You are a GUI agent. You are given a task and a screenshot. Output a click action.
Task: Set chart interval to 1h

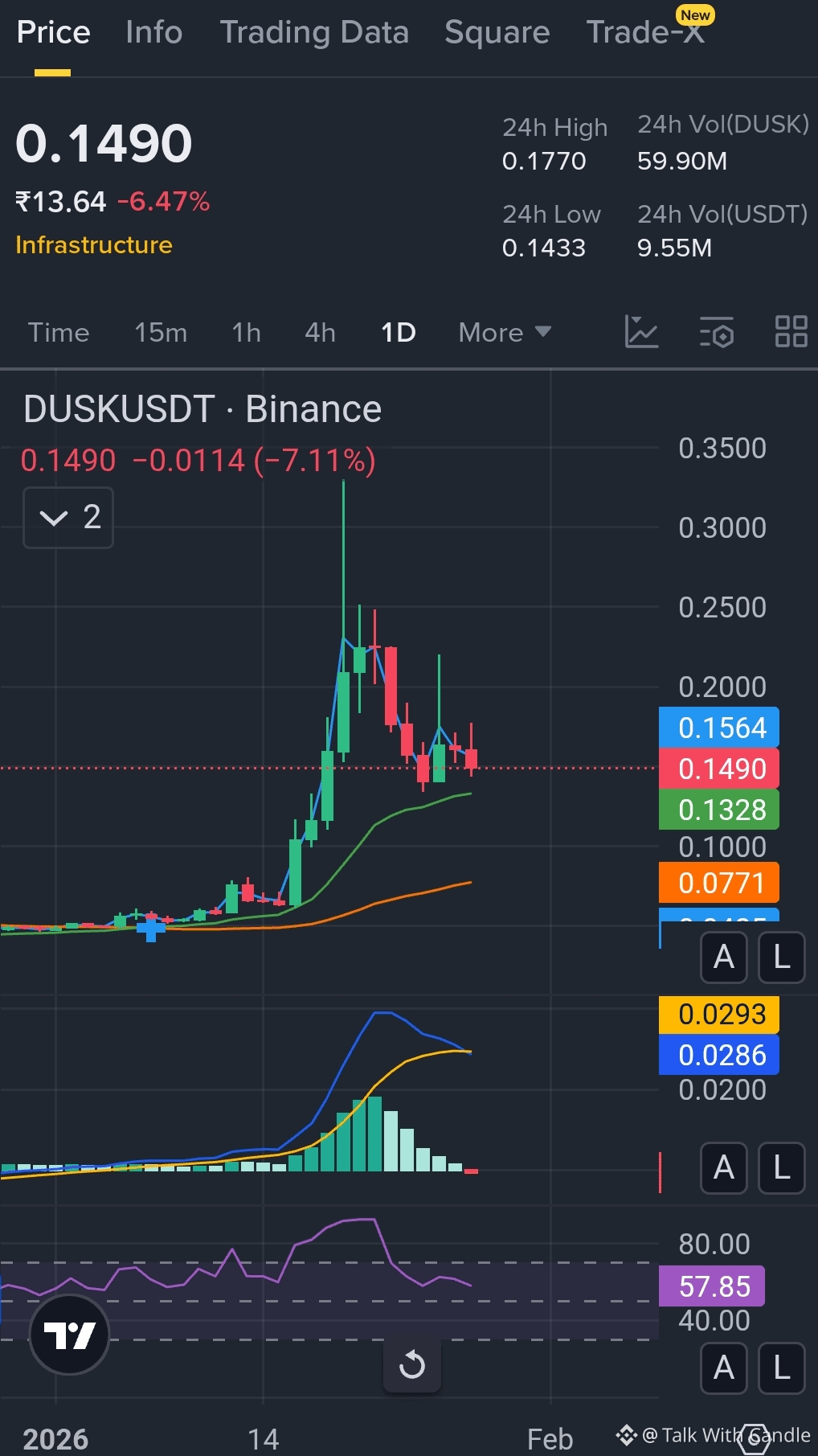tap(246, 332)
